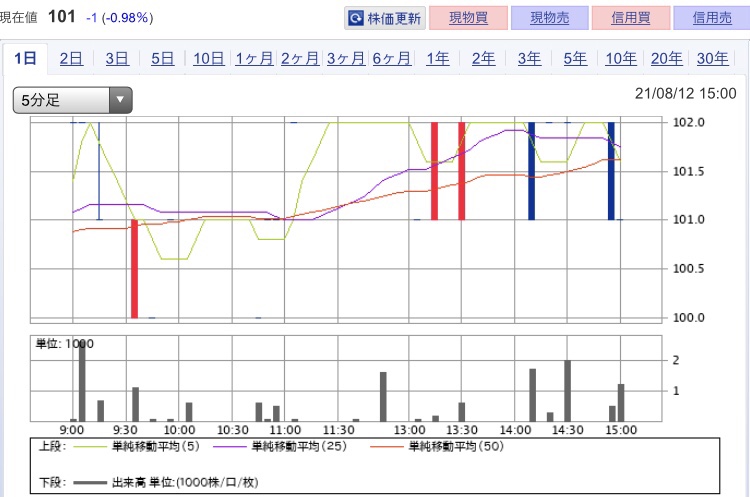Show the 10日 chart range
The image size is (750, 497).
pyautogui.click(x=208, y=58)
